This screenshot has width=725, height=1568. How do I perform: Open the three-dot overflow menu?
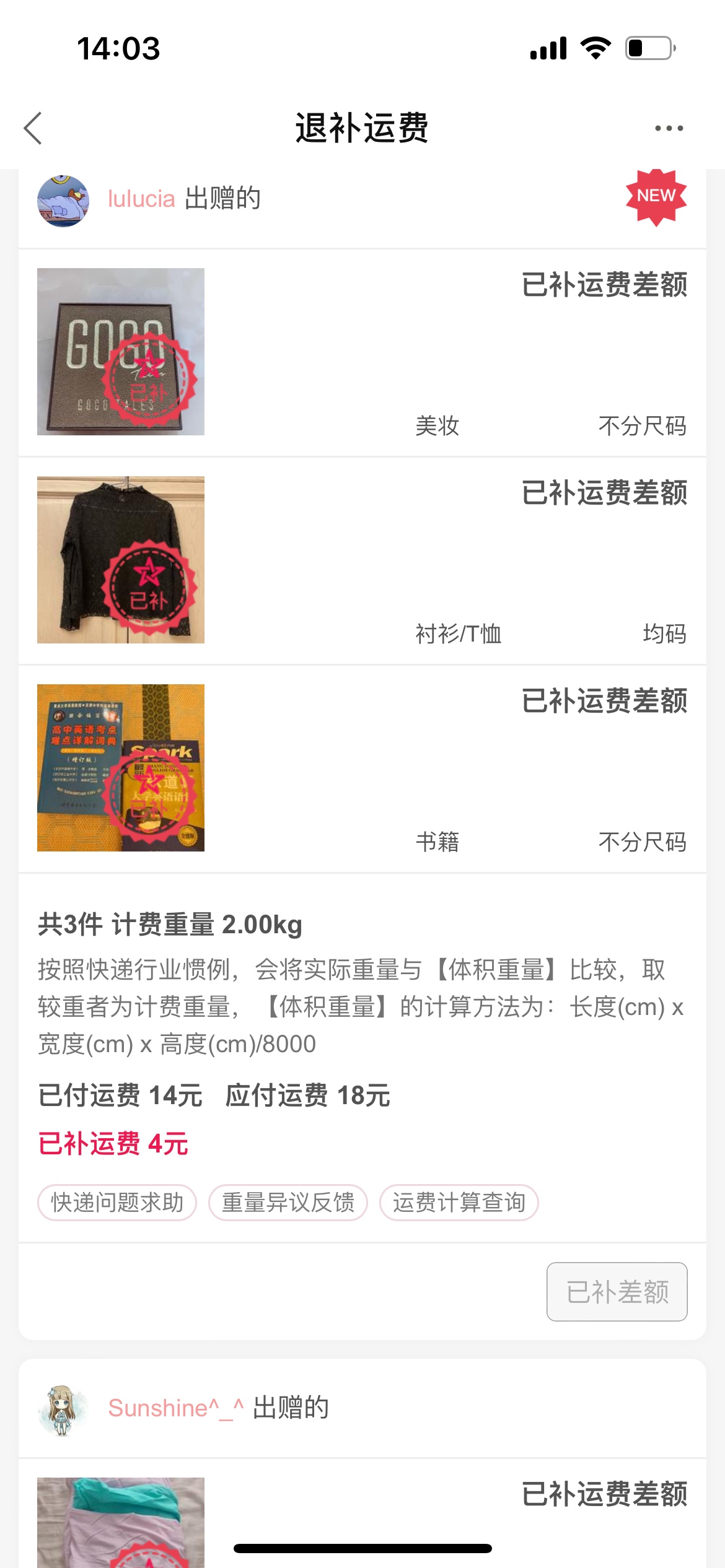[x=669, y=128]
